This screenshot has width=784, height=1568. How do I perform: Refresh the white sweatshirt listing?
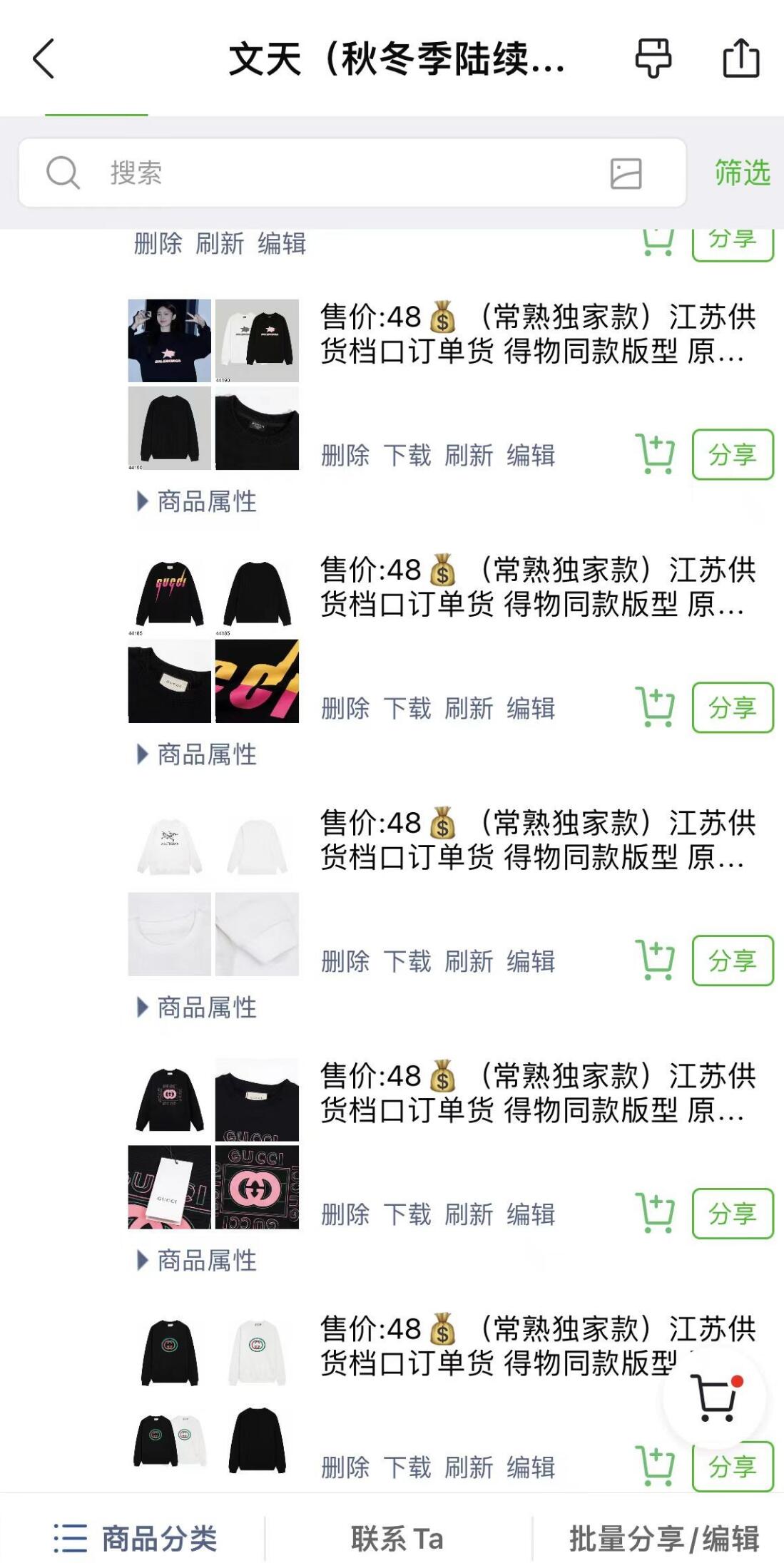469,961
